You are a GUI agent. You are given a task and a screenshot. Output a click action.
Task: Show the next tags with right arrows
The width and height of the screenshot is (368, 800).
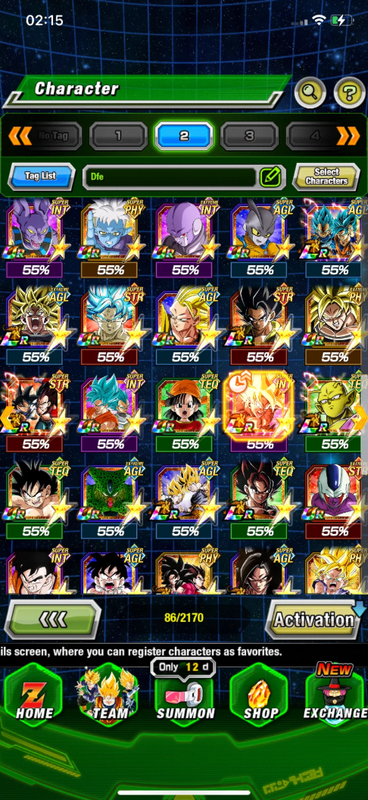(349, 136)
